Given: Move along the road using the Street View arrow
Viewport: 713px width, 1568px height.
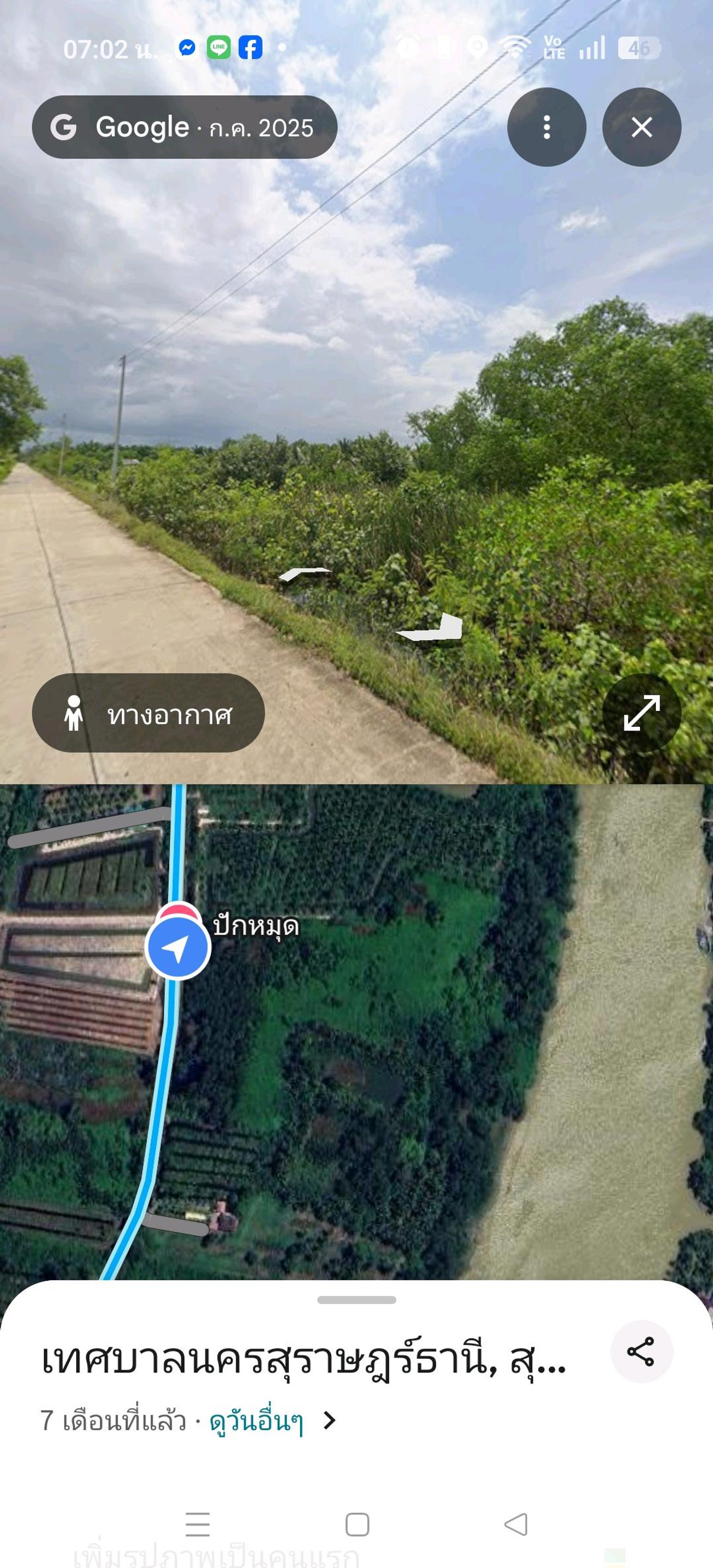Looking at the screenshot, I should [434, 629].
